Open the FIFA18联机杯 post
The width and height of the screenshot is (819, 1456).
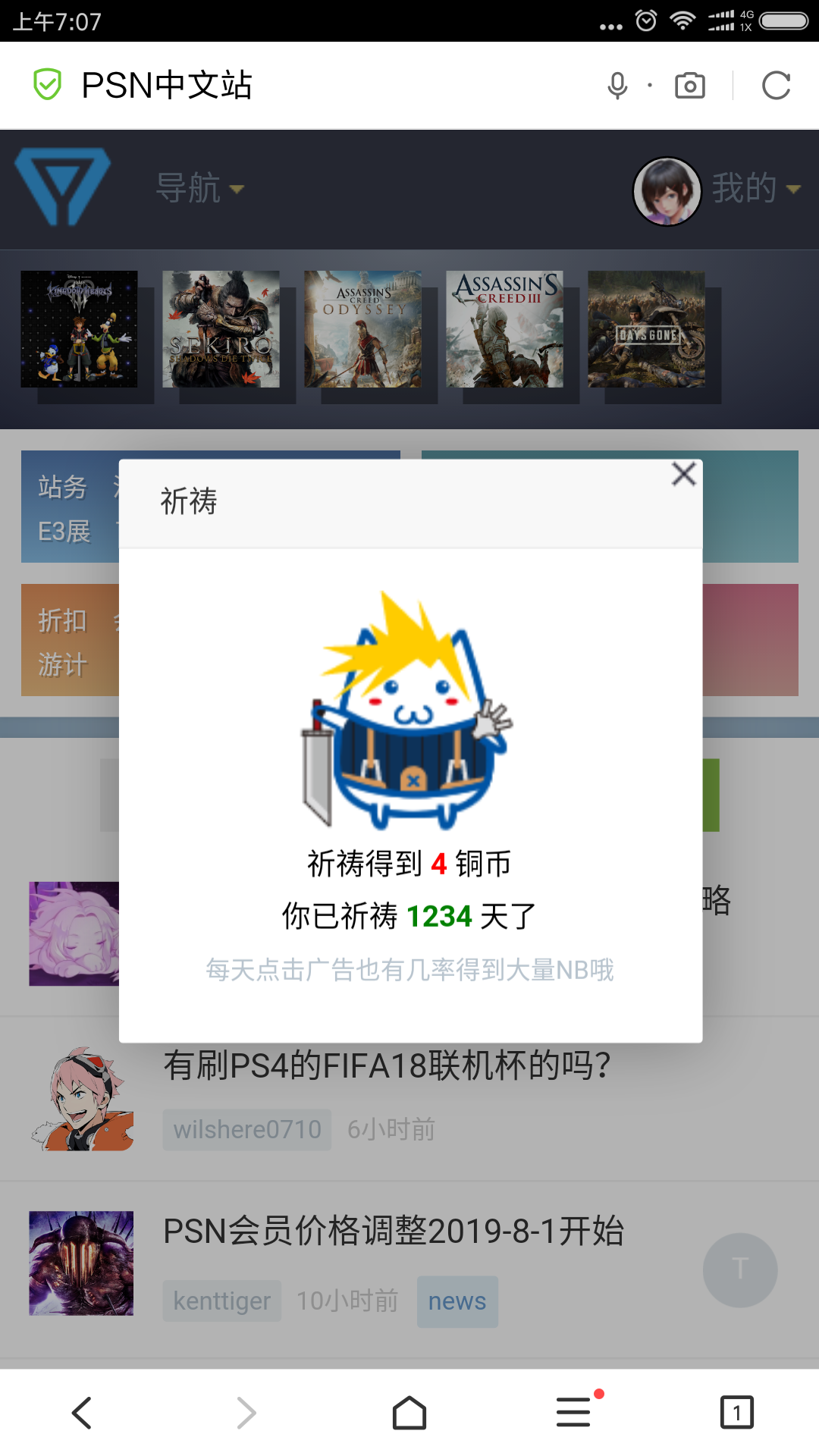coord(388,1065)
